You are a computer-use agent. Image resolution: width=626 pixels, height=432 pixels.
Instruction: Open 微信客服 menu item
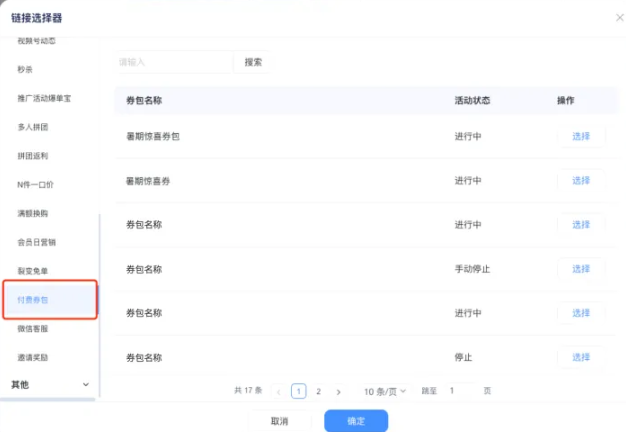(x=33, y=328)
